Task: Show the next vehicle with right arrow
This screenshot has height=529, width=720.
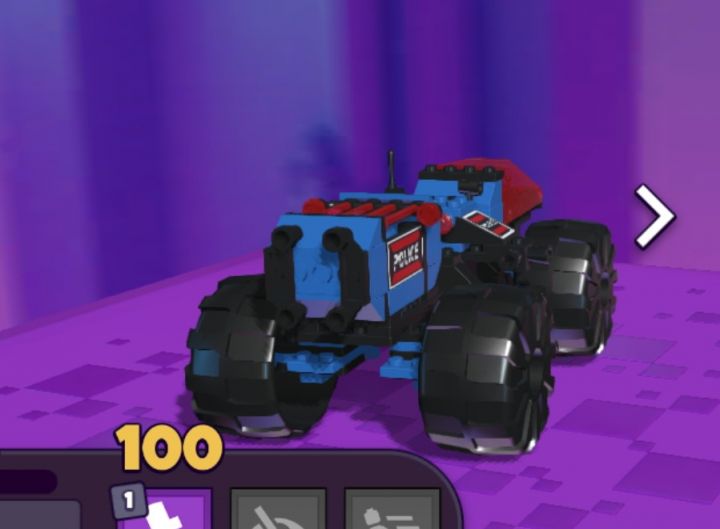Action: [655, 215]
